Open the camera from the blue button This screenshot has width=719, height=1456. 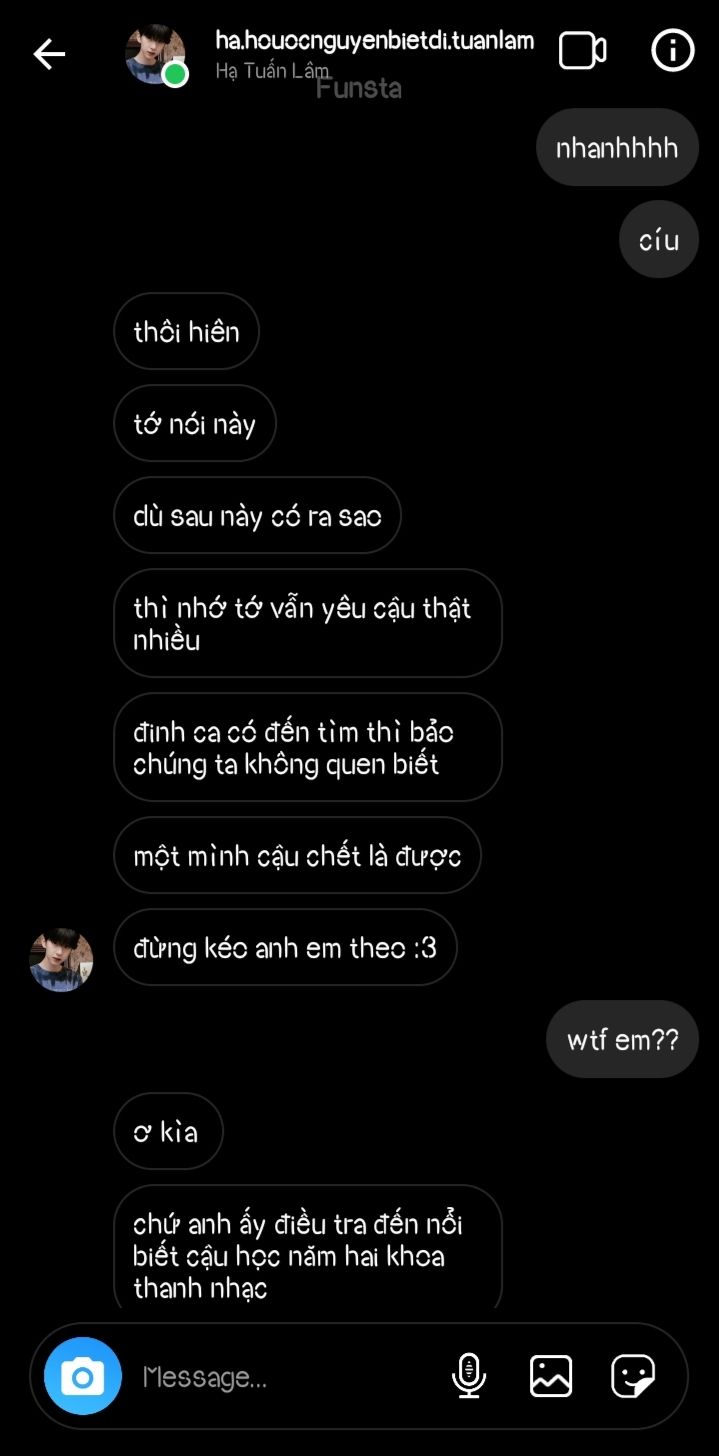click(x=83, y=1376)
